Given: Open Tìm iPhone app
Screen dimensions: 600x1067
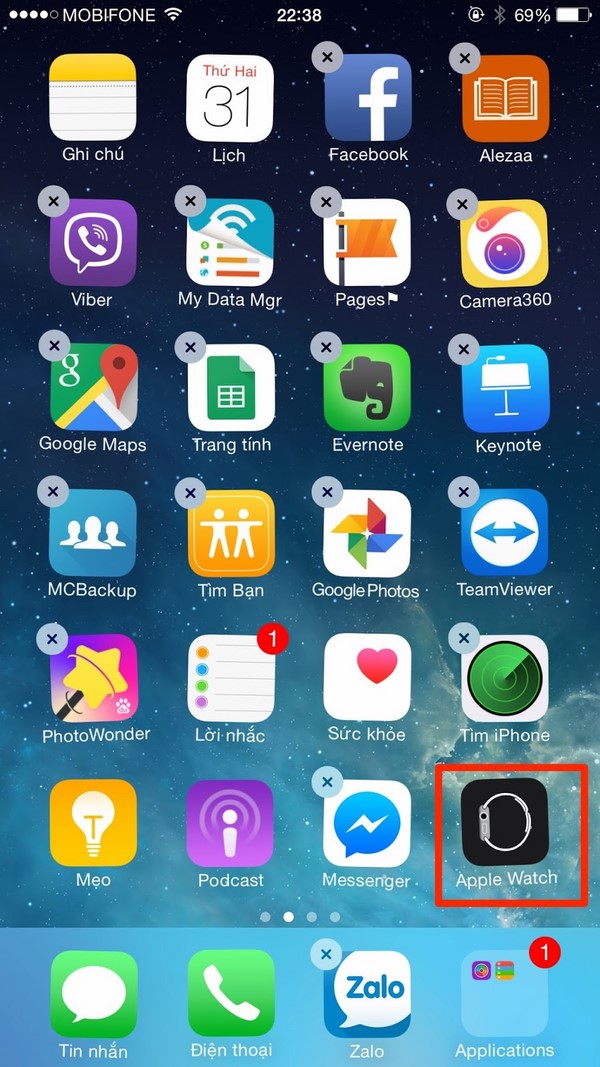Looking at the screenshot, I should pos(504,677).
